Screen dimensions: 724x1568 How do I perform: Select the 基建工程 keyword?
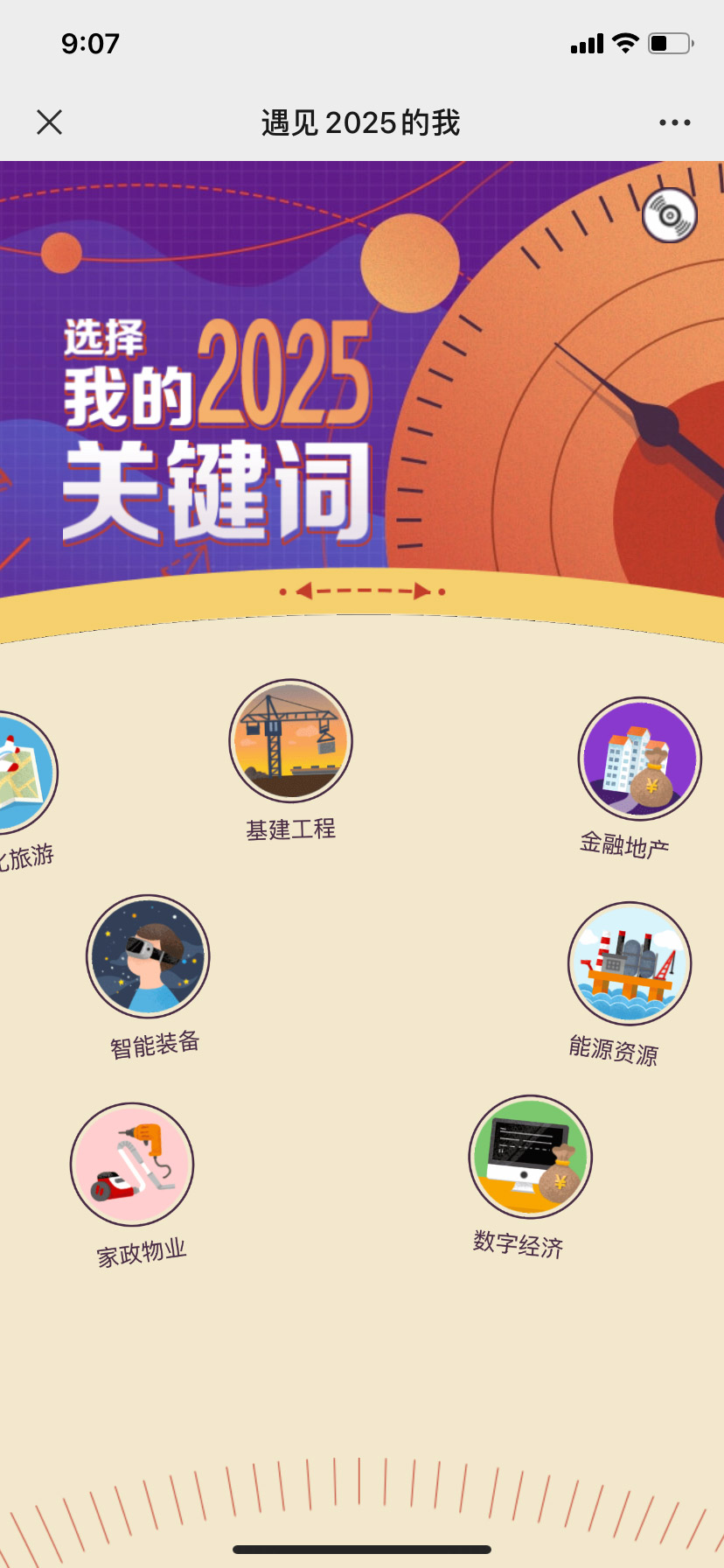[290, 741]
